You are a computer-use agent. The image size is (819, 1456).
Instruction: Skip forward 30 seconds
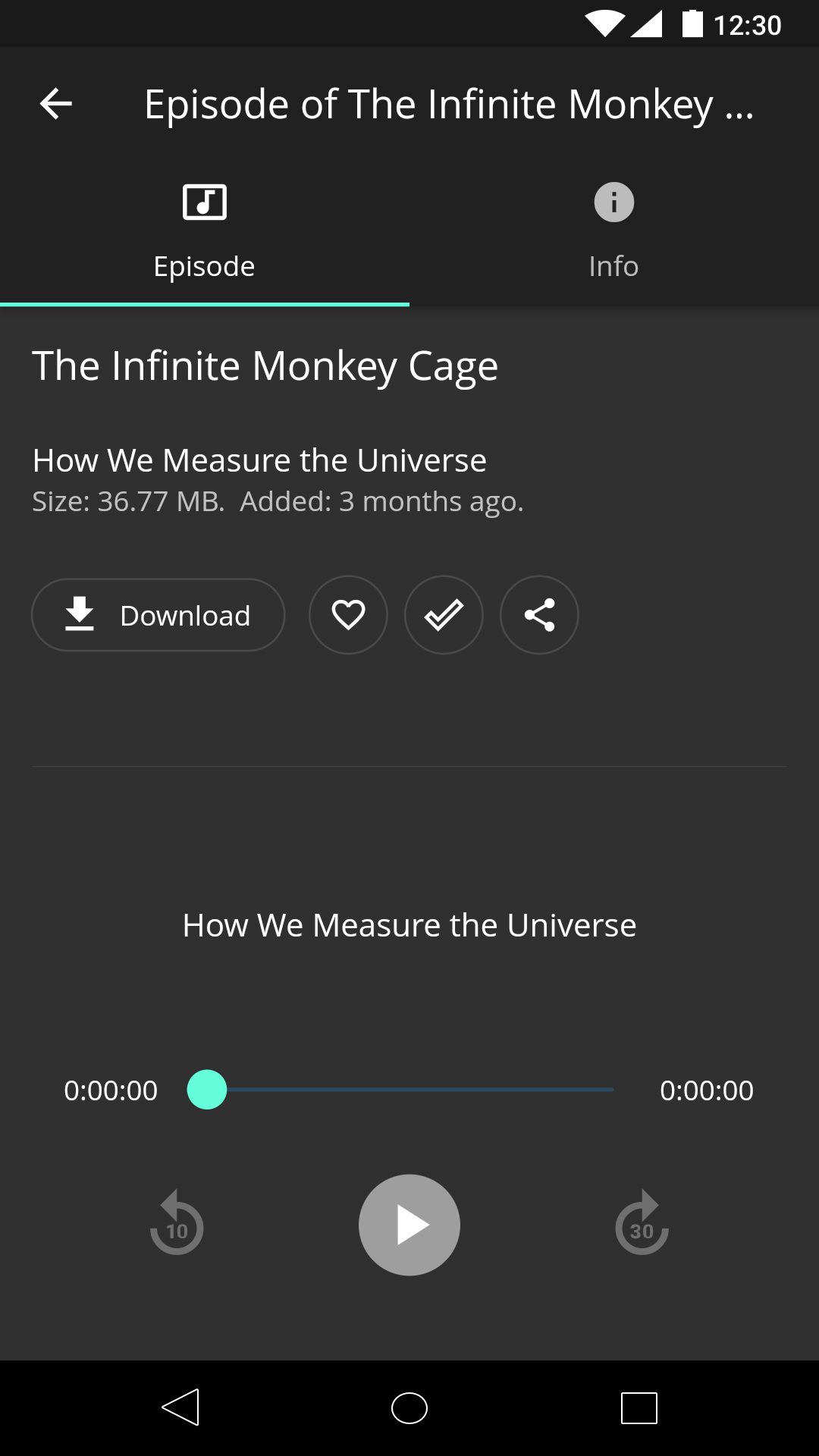pos(642,1224)
